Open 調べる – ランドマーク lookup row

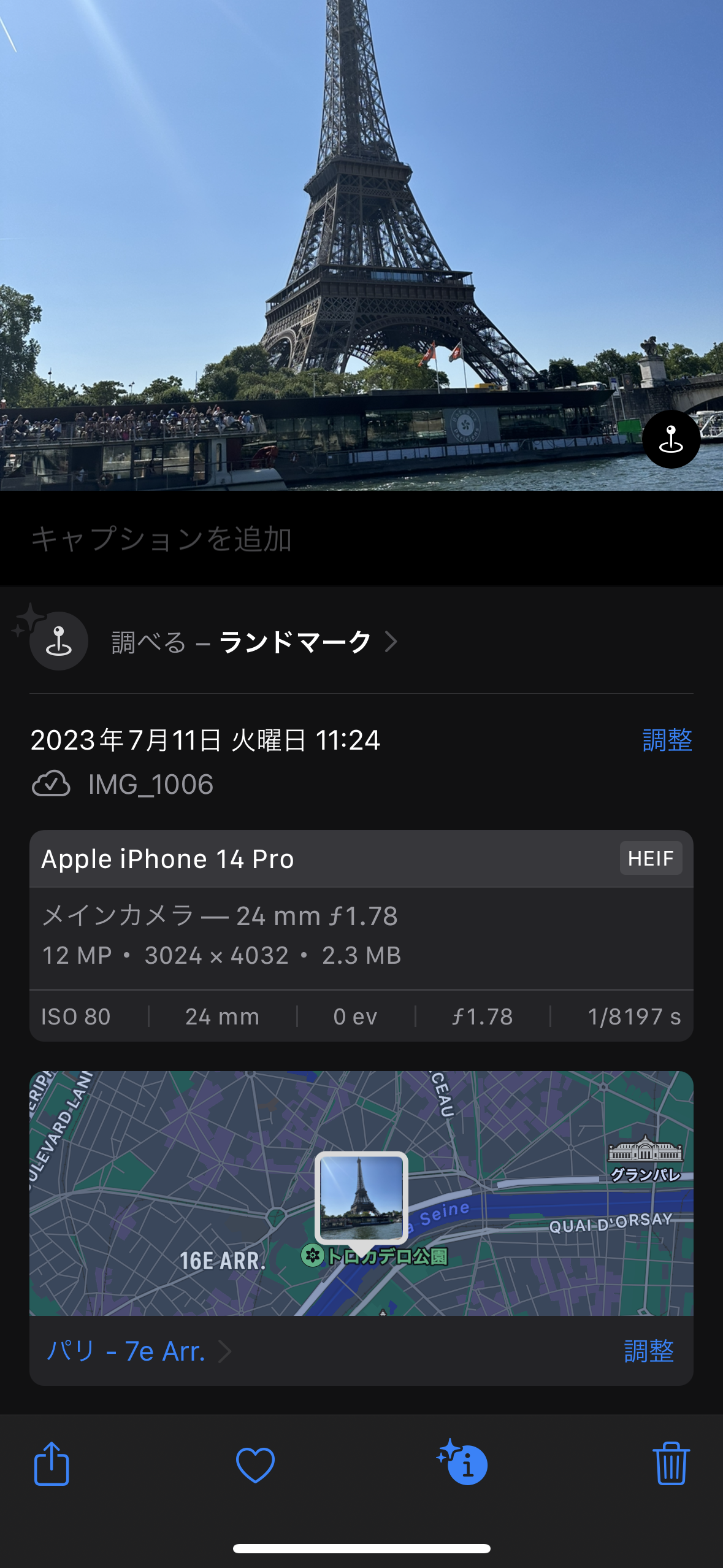click(x=254, y=642)
